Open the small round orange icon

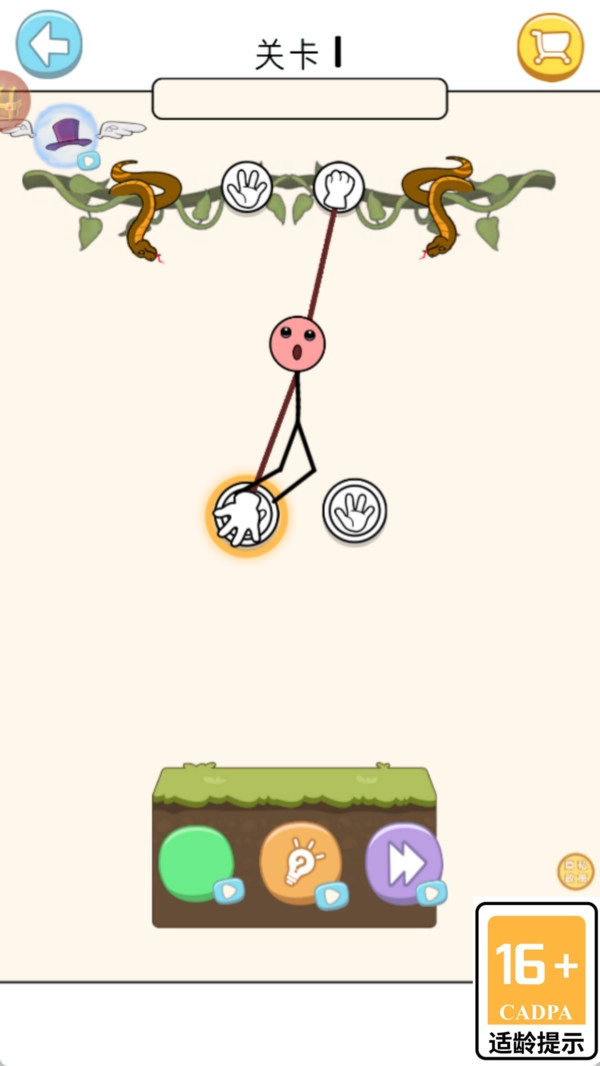point(575,871)
